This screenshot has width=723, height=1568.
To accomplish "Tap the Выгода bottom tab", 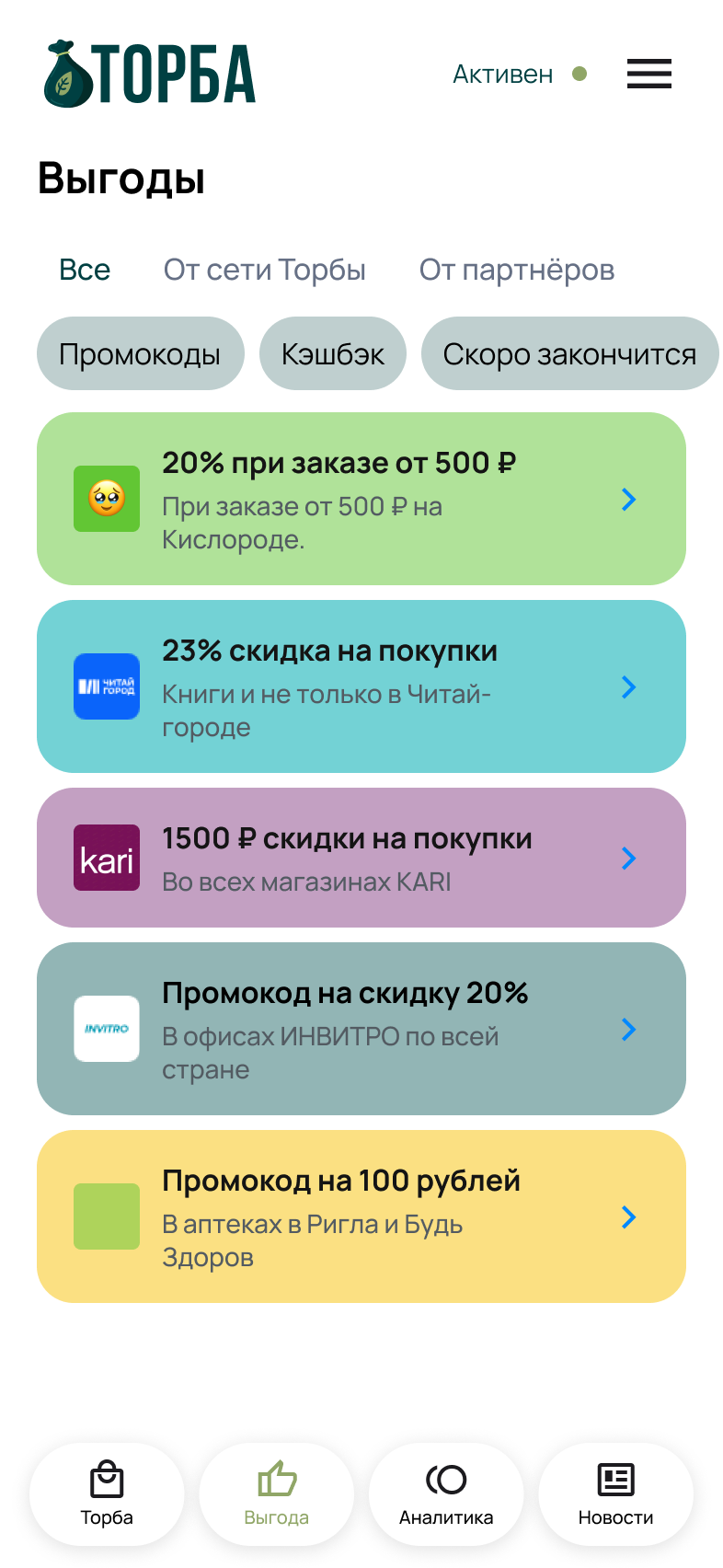I will pos(276,1493).
